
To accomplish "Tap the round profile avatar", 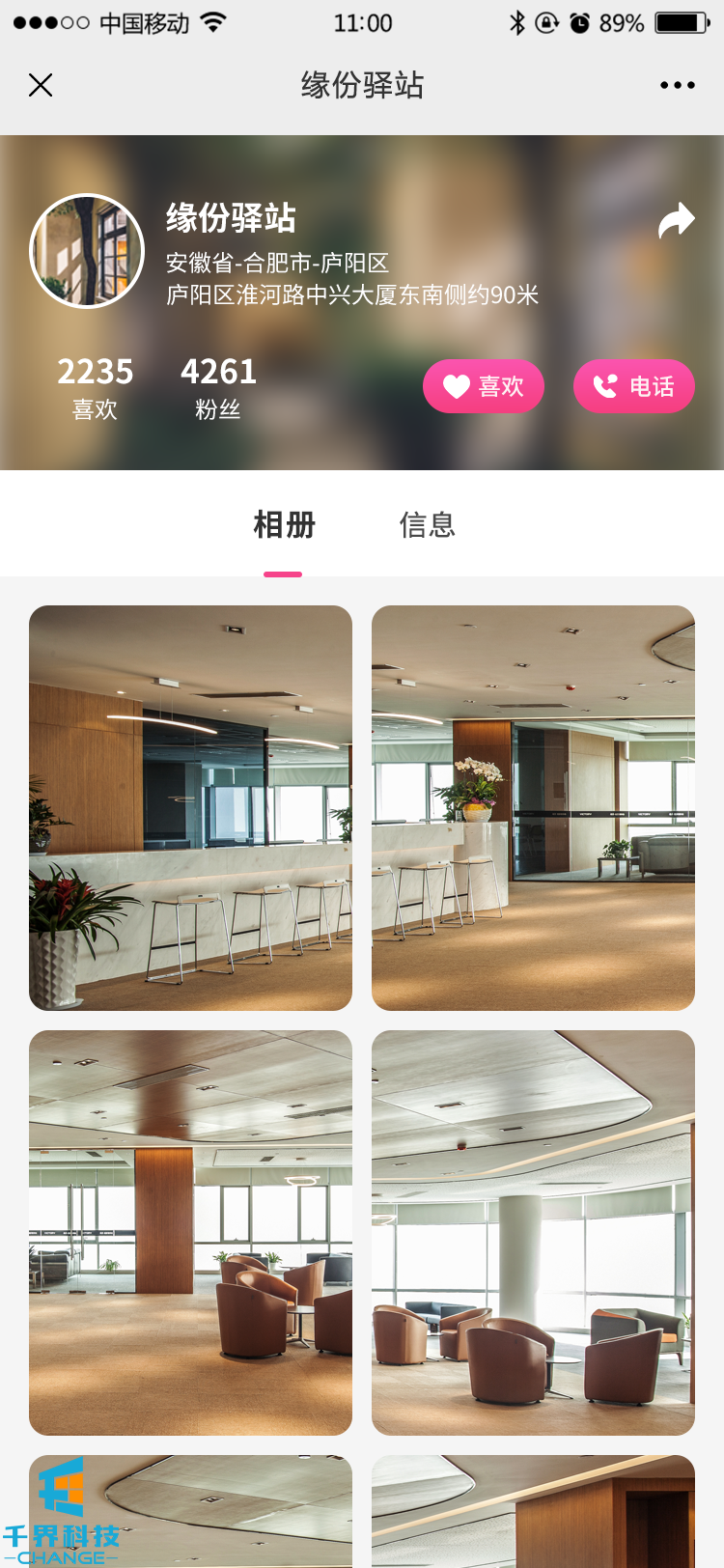I will 87,251.
